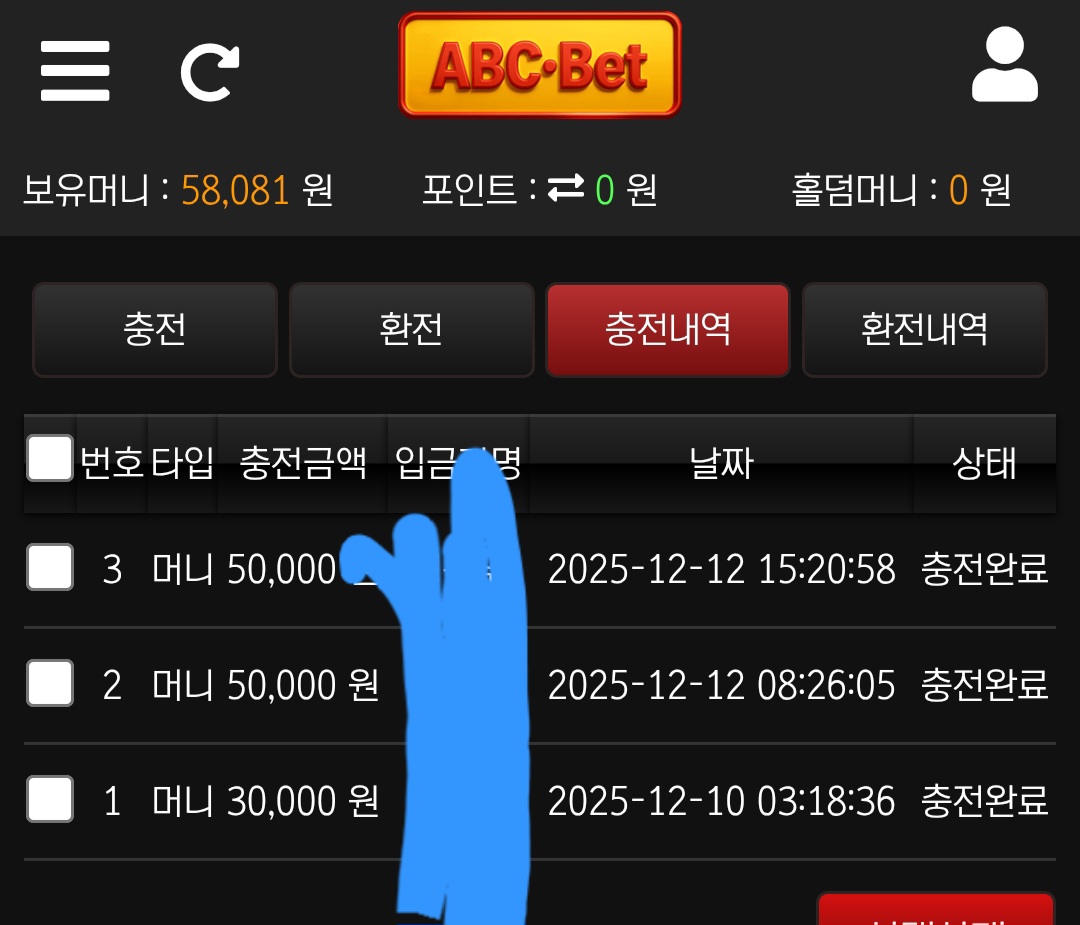Image resolution: width=1080 pixels, height=925 pixels.
Task: Open the 환전내역 tab
Action: pyautogui.click(x=924, y=329)
